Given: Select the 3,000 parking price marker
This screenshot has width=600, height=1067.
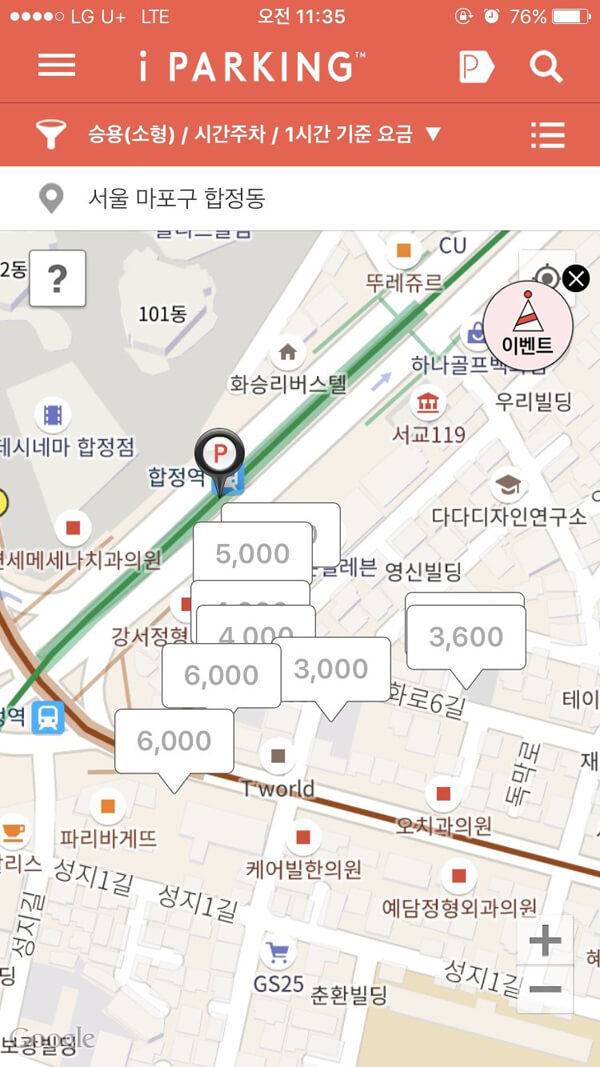Looking at the screenshot, I should (x=332, y=668).
